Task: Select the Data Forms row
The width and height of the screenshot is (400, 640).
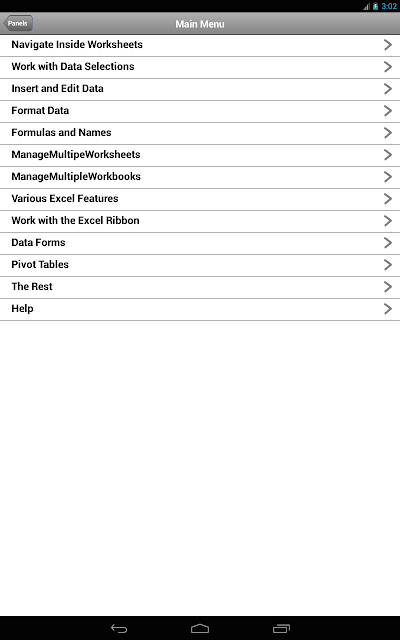Action: [200, 244]
